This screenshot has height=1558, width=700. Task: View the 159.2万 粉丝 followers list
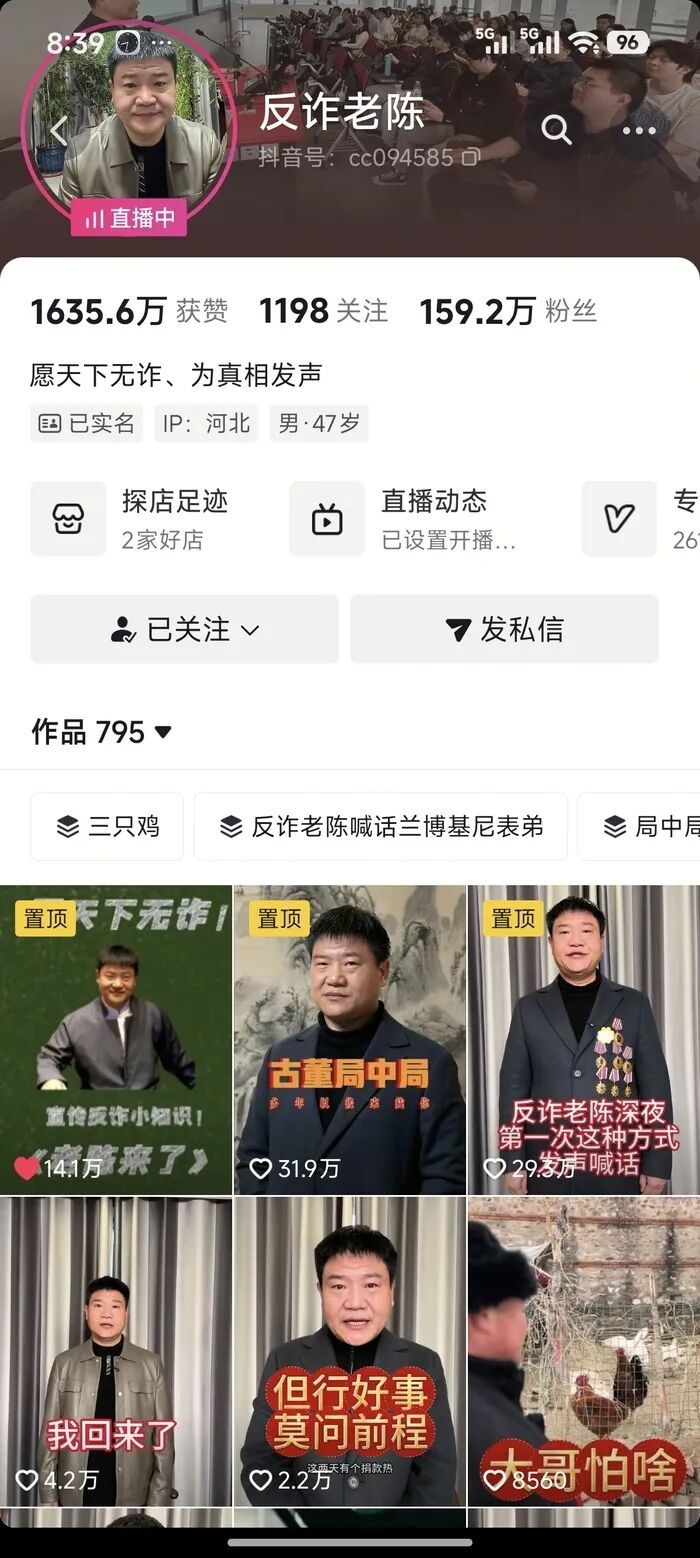click(x=508, y=311)
